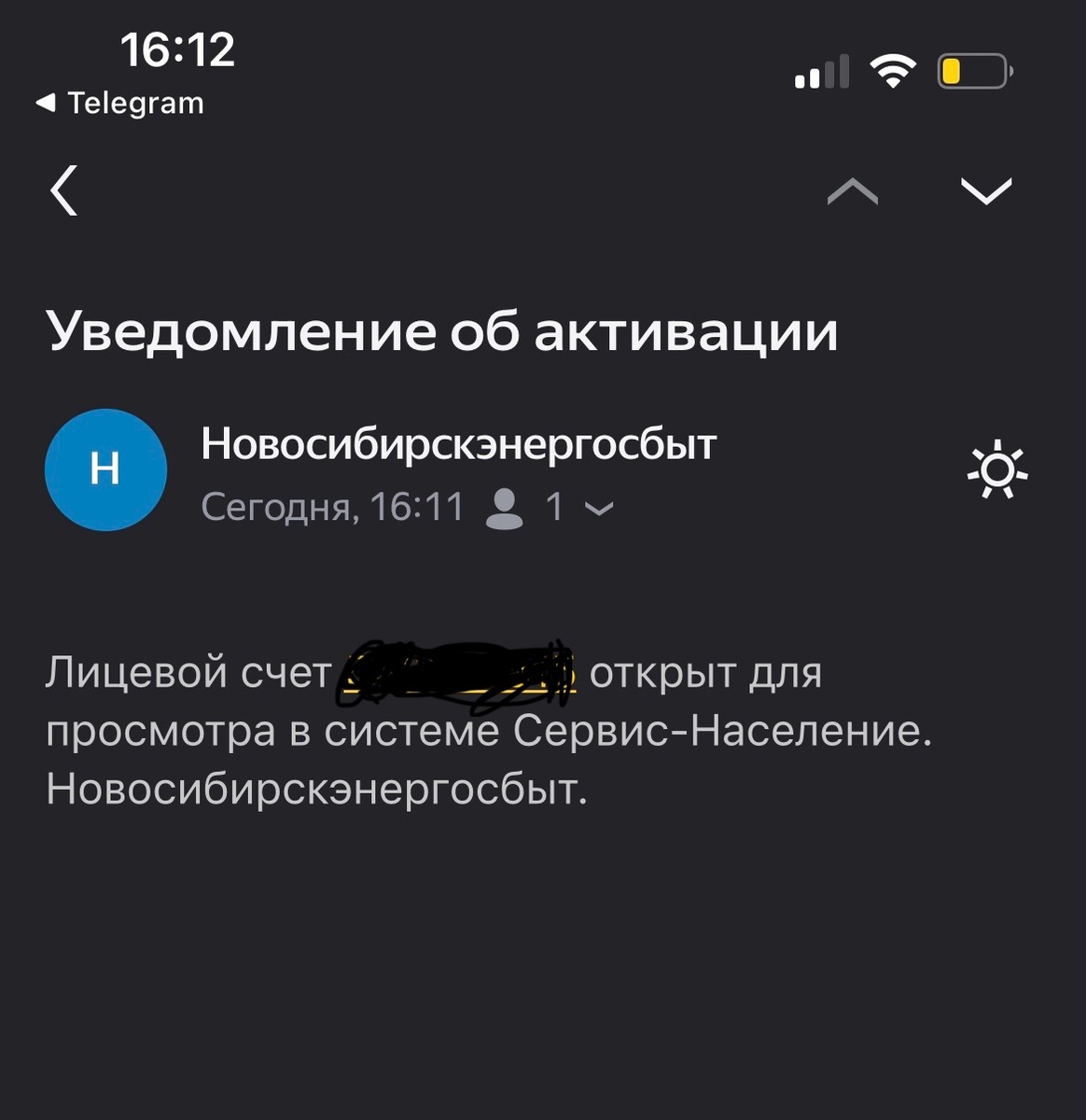Tap the recipient person icon
Screen dimensions: 1086x1120
tap(505, 508)
